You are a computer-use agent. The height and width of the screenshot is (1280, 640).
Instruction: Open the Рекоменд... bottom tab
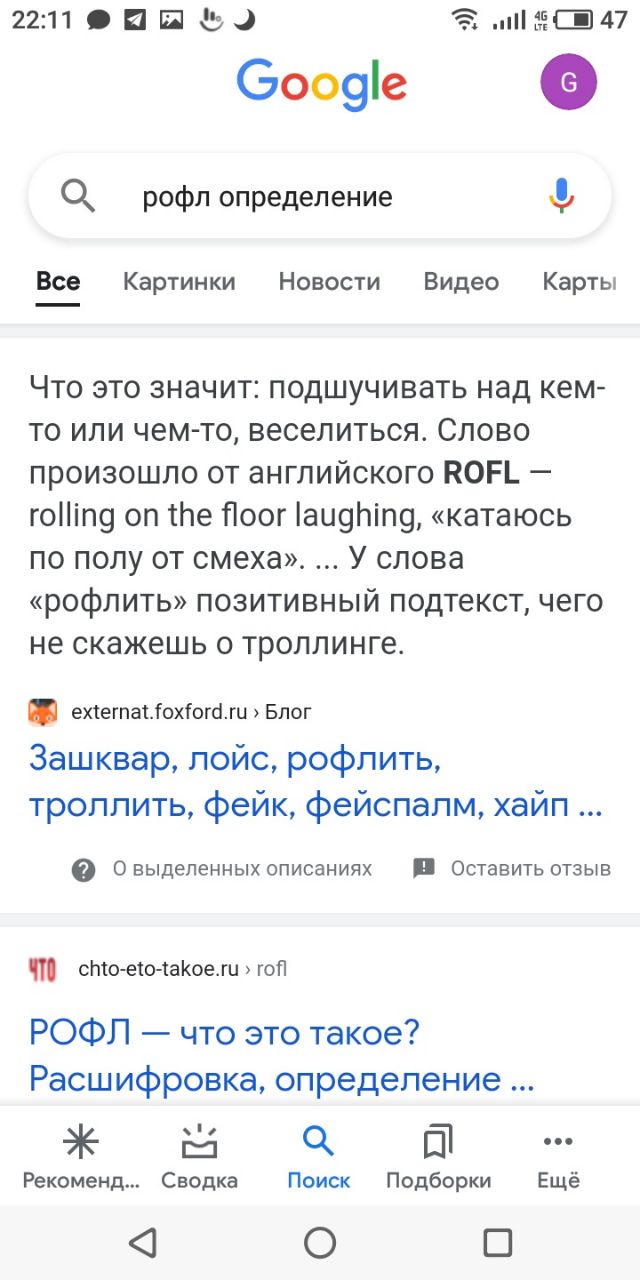pos(81,1158)
